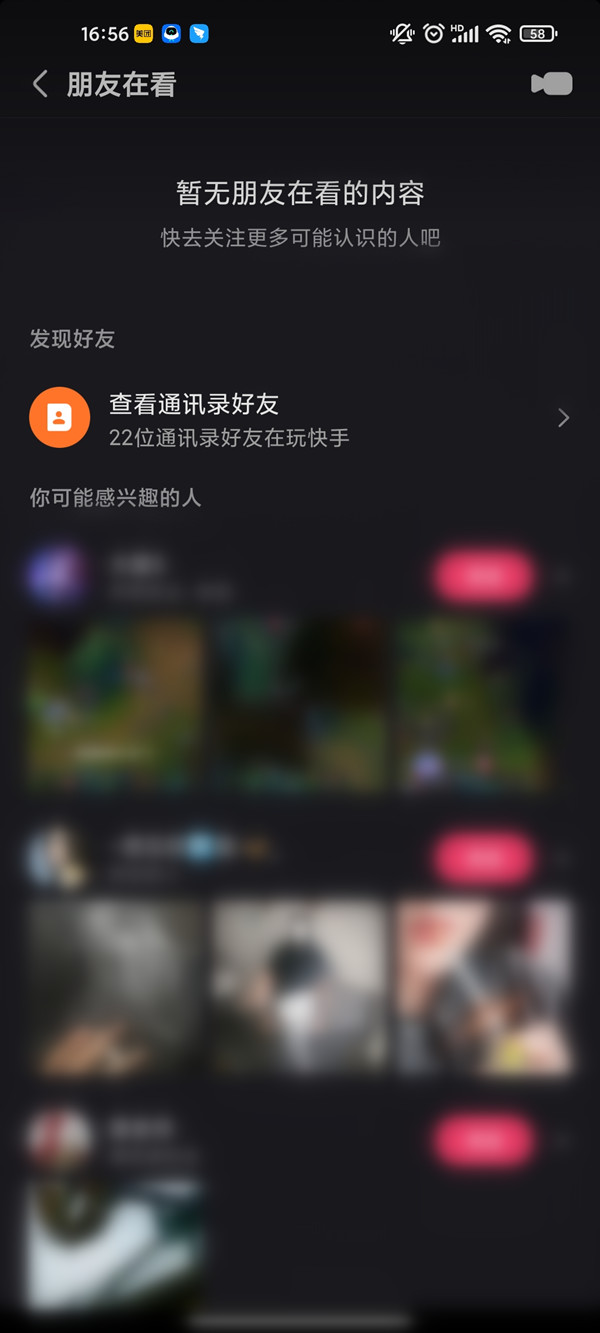Open 查看通讯录好友 row
The height and width of the screenshot is (1333, 600).
point(300,418)
